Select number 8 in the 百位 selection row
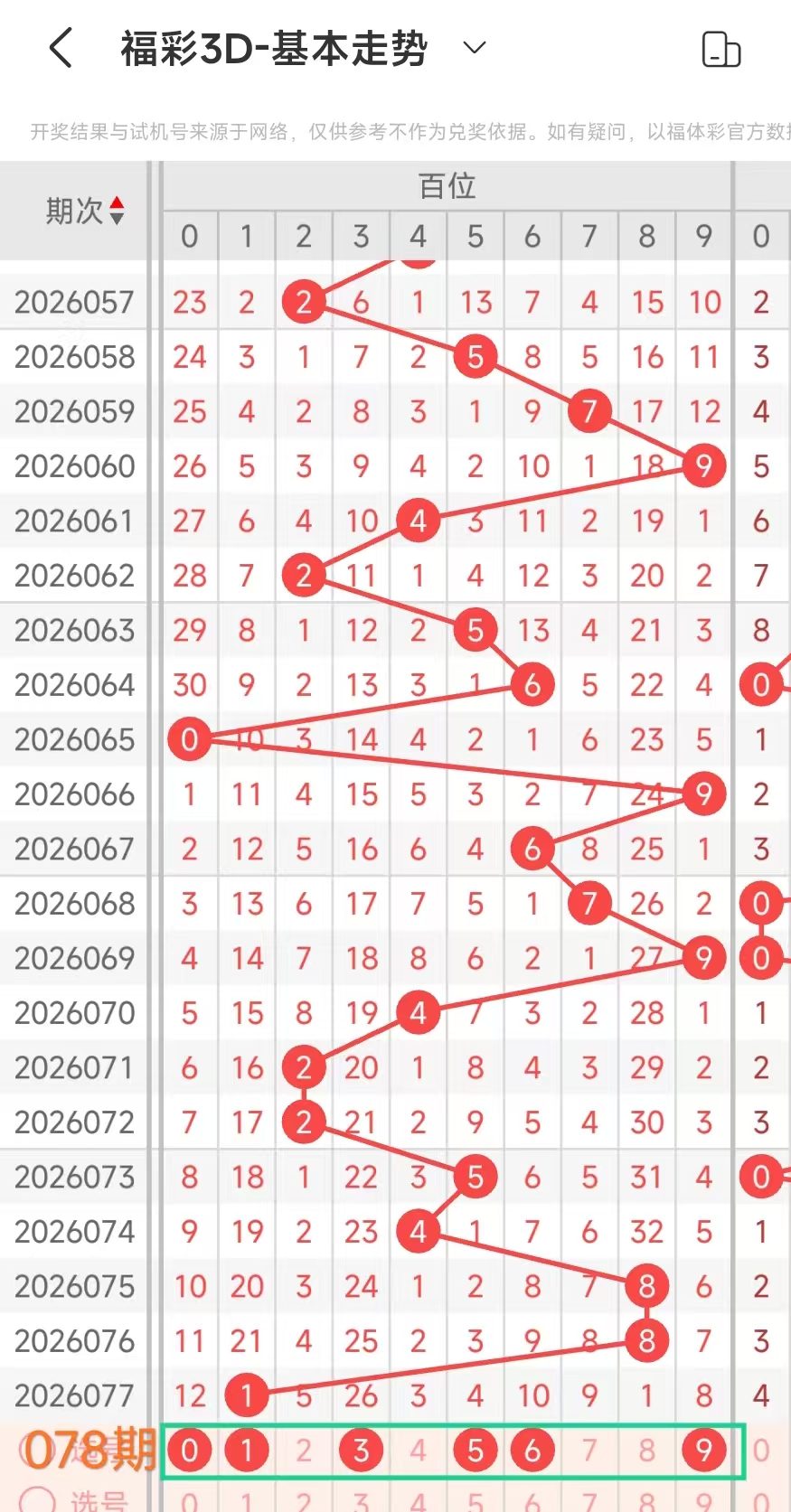This screenshot has height=1512, width=791. click(647, 1450)
